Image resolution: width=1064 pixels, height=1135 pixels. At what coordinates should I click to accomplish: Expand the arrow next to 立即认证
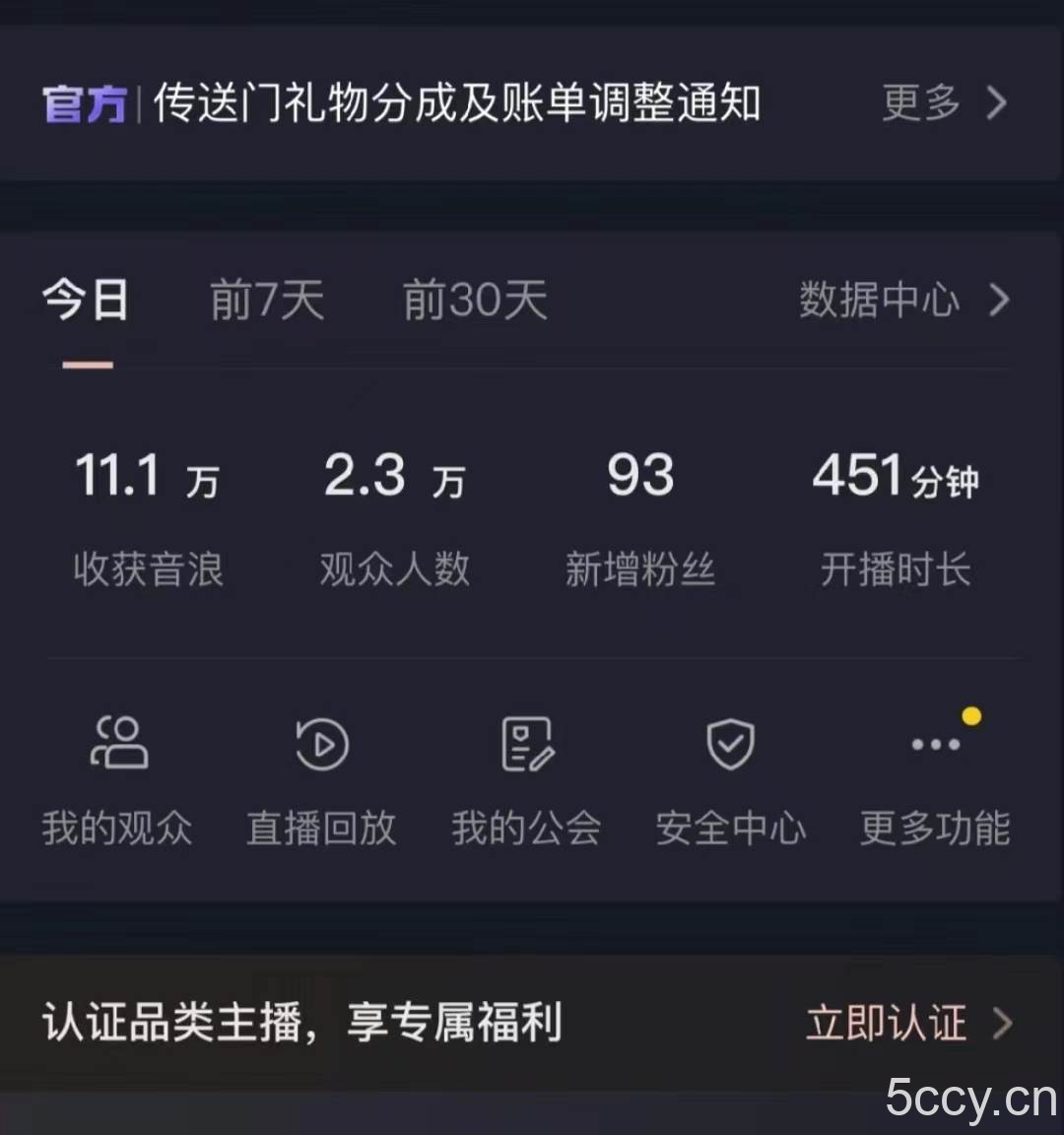tap(1002, 1024)
